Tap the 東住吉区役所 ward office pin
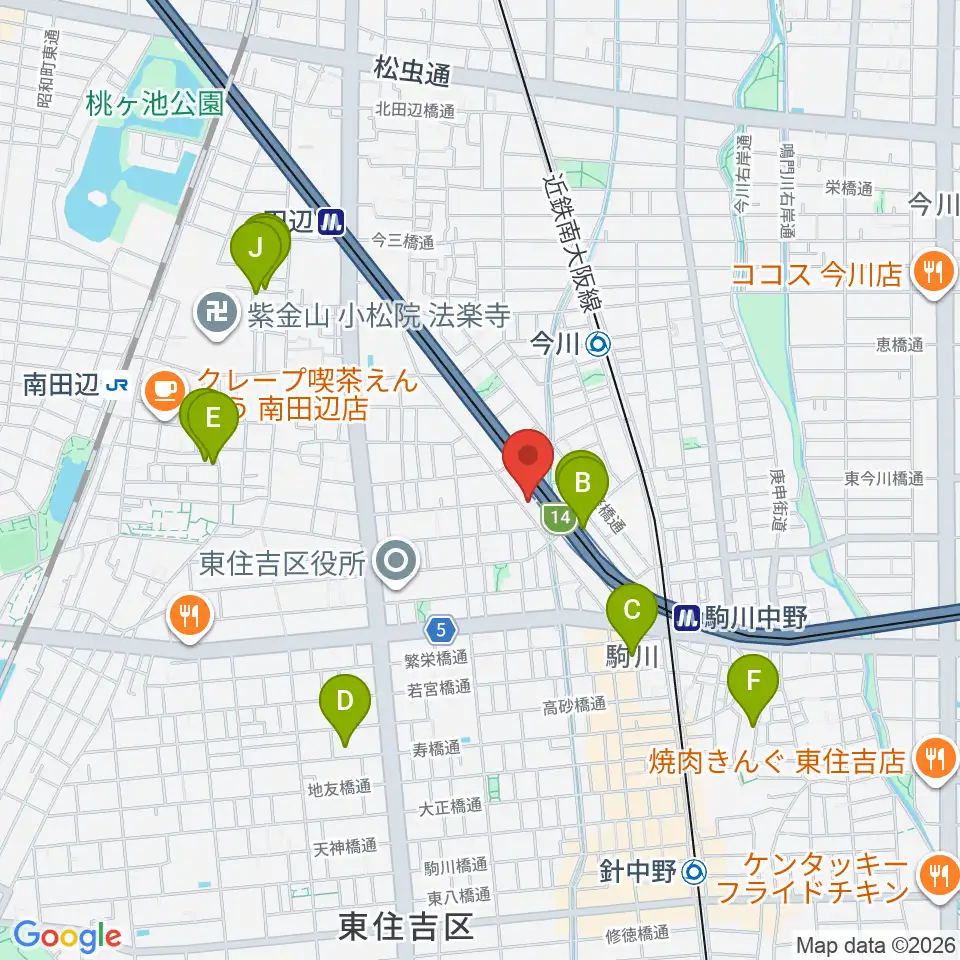960x960 pixels. pos(397,562)
